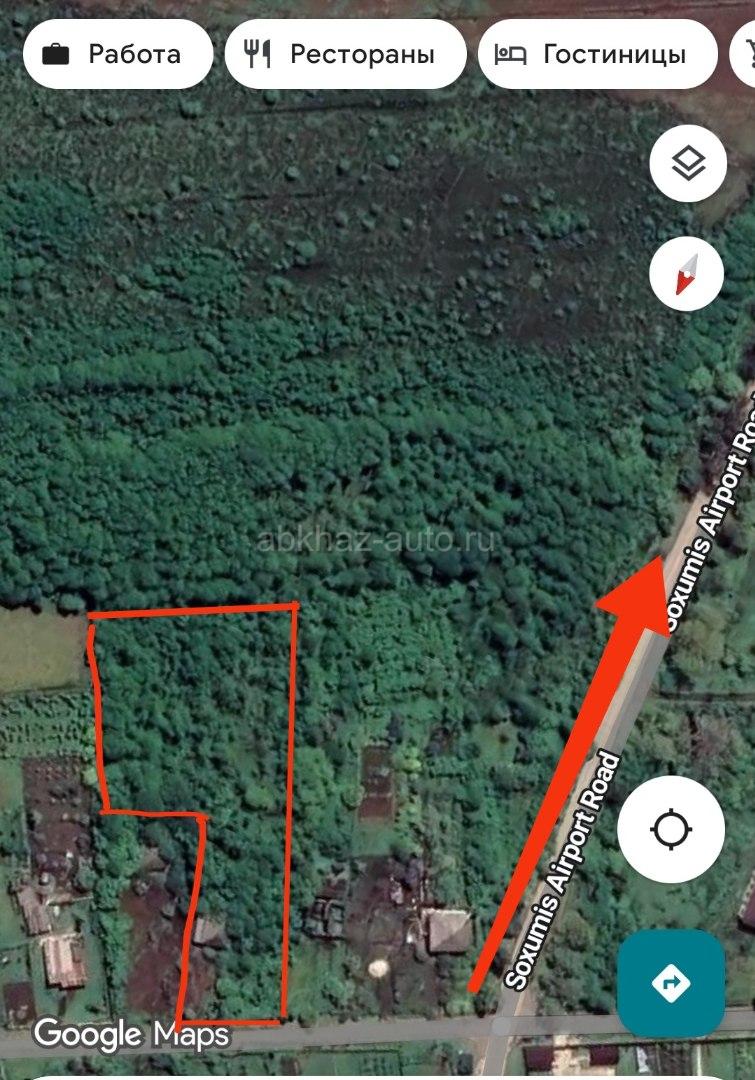The image size is (755, 1080).
Task: Tap the Работа chip
Action: click(117, 54)
